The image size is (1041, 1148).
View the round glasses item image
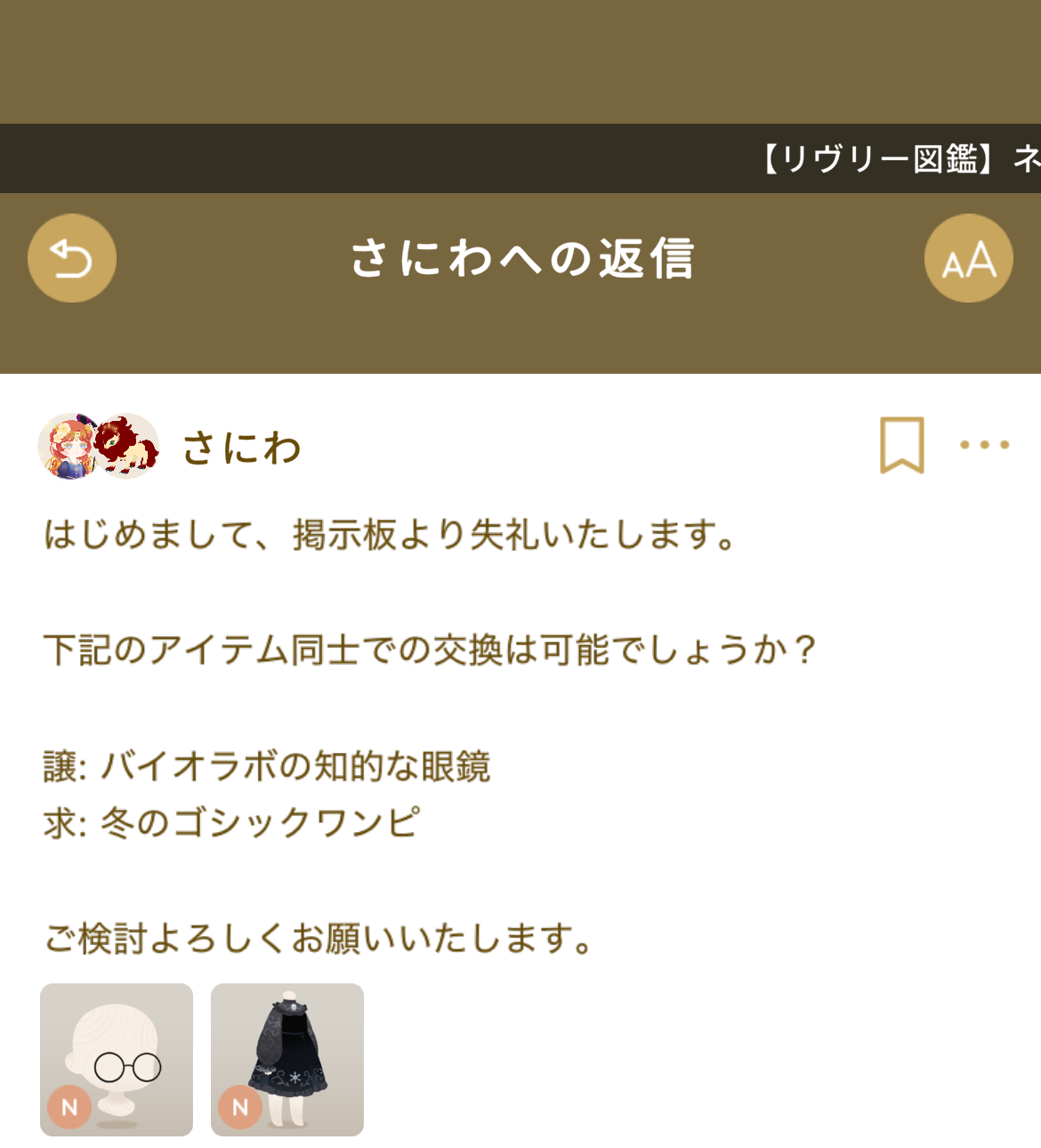click(x=117, y=1059)
